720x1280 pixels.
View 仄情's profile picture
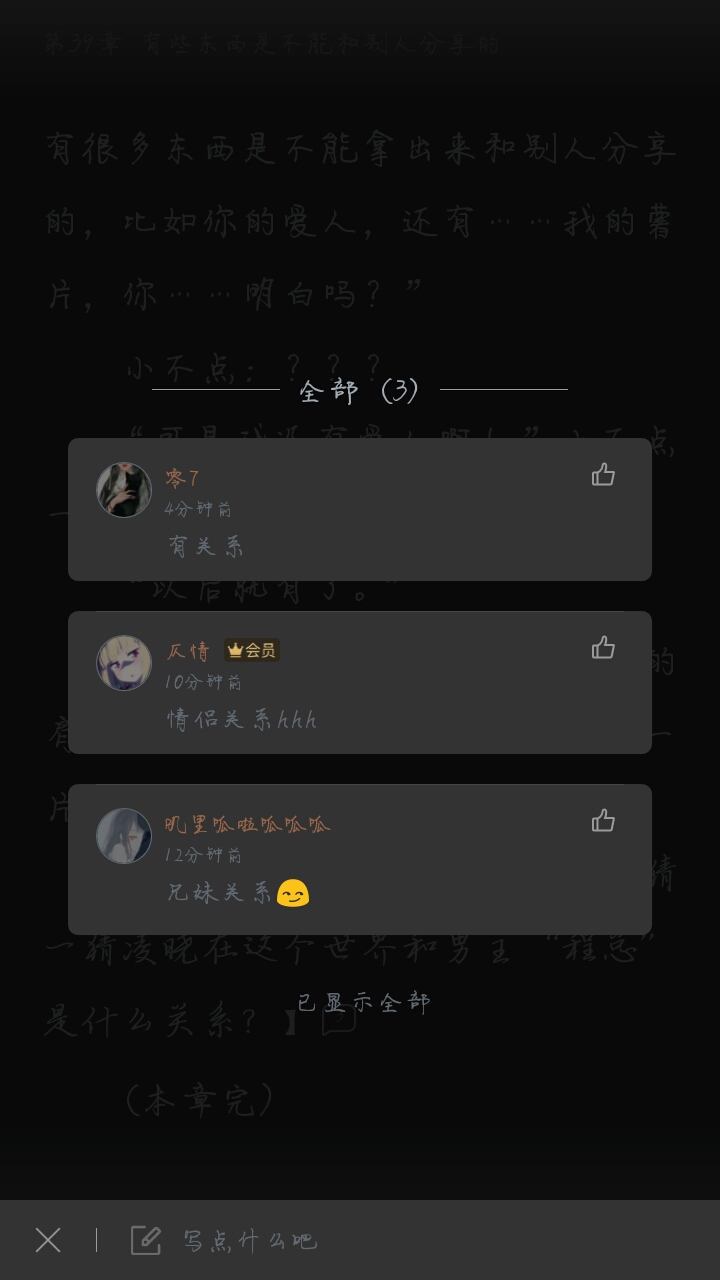pos(124,663)
